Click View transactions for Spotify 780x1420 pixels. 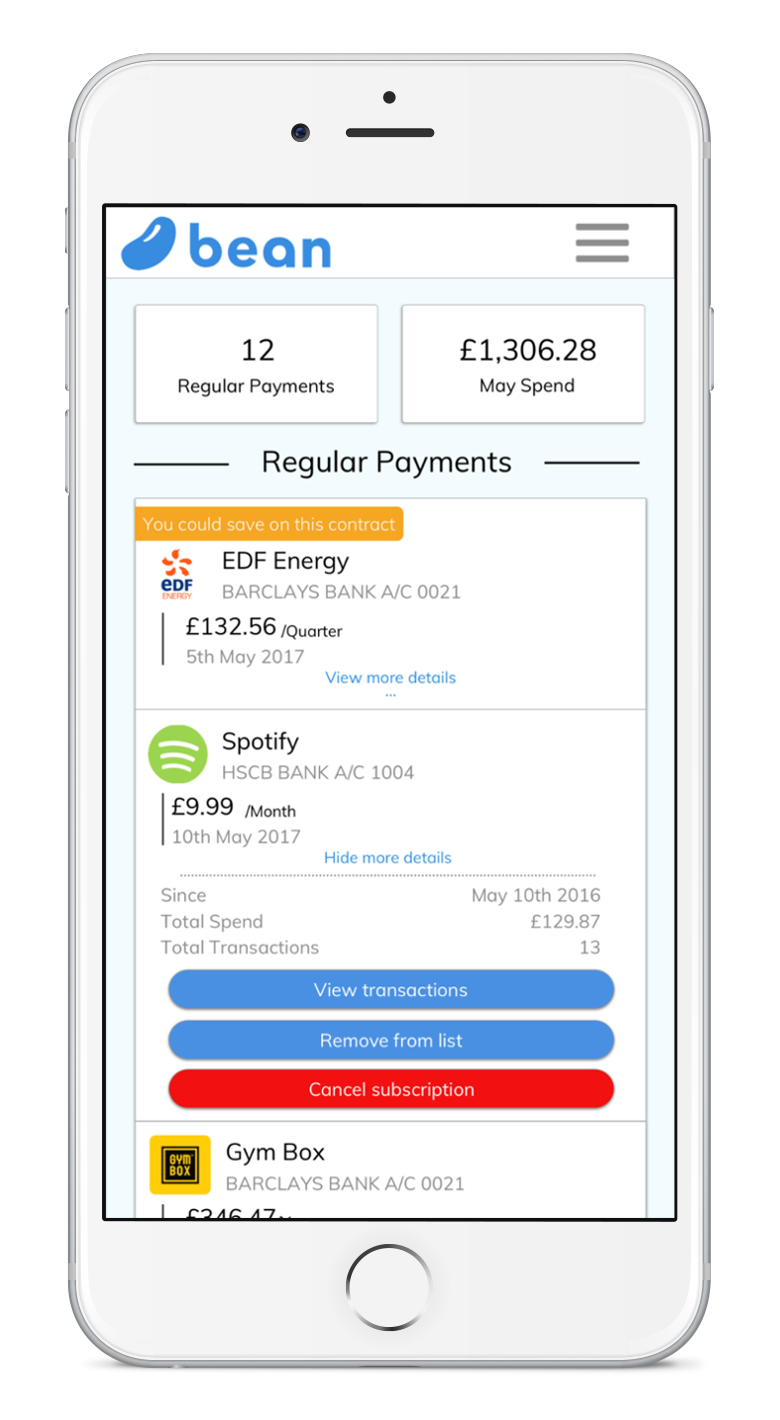point(390,989)
